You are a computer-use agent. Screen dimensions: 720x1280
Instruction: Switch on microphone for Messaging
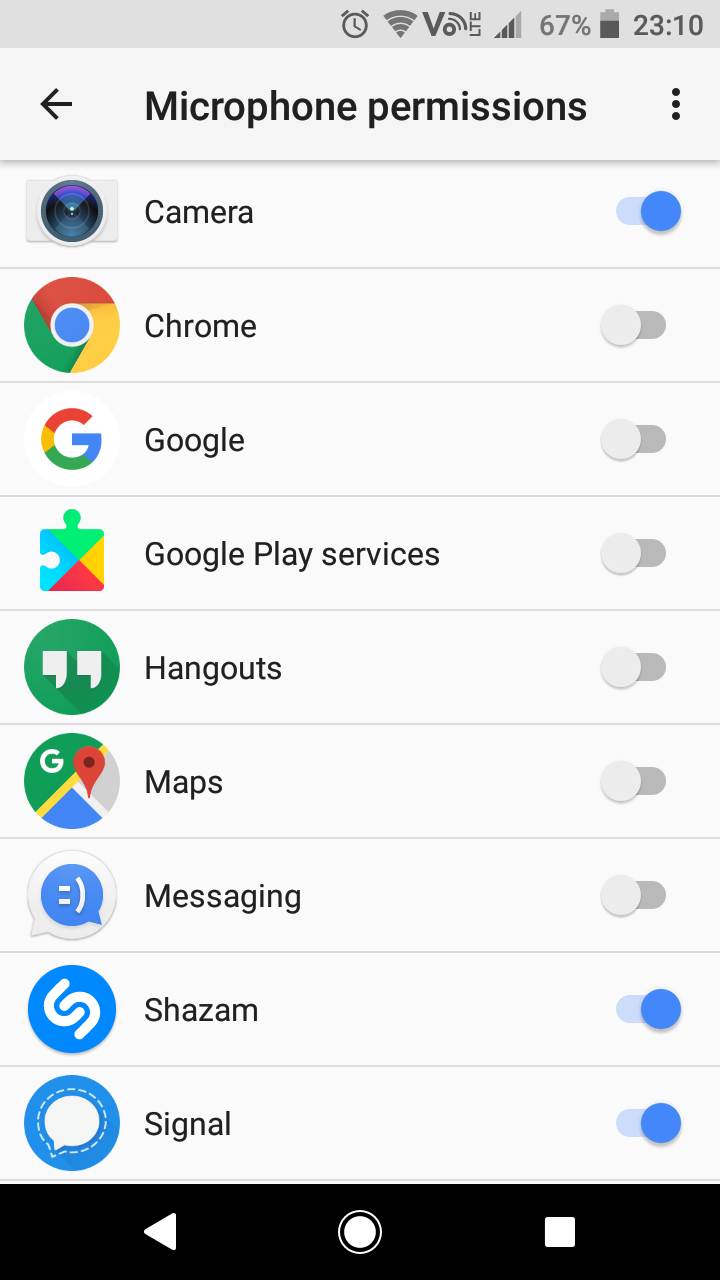(634, 896)
